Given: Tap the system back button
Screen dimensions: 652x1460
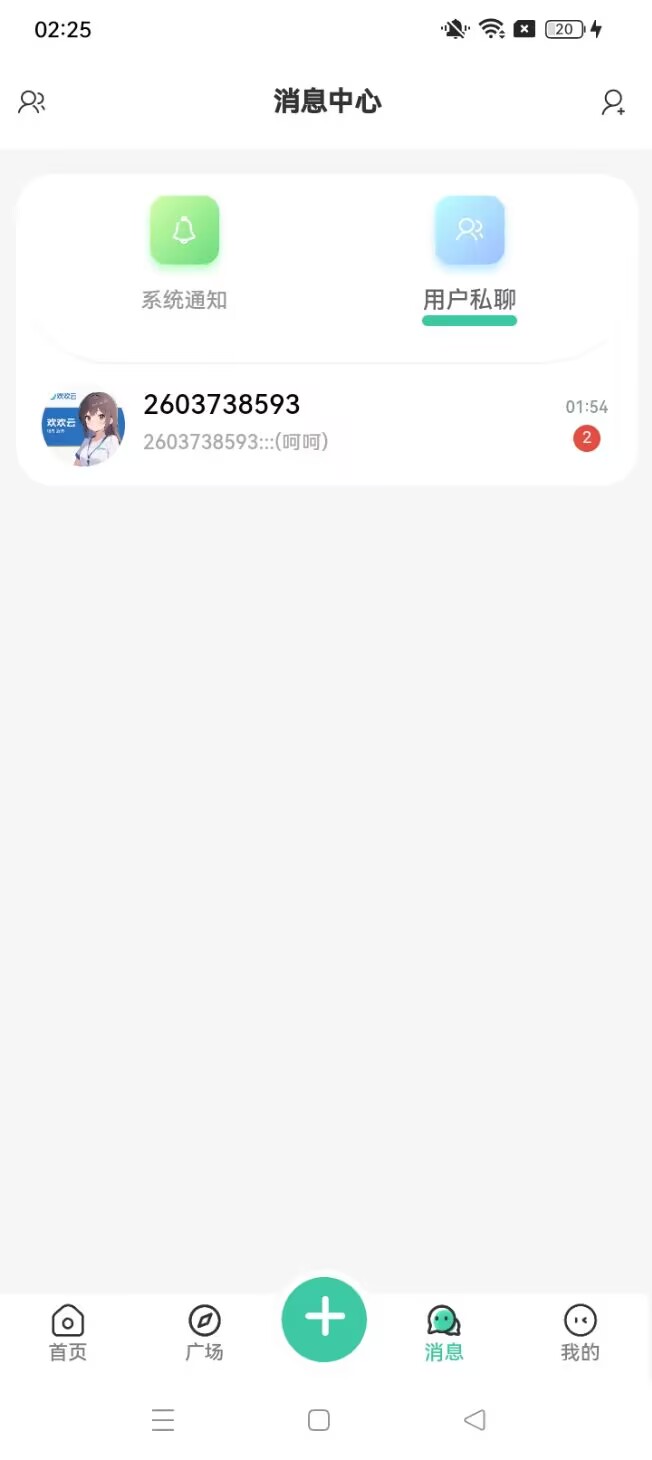Looking at the screenshot, I should [475, 1419].
